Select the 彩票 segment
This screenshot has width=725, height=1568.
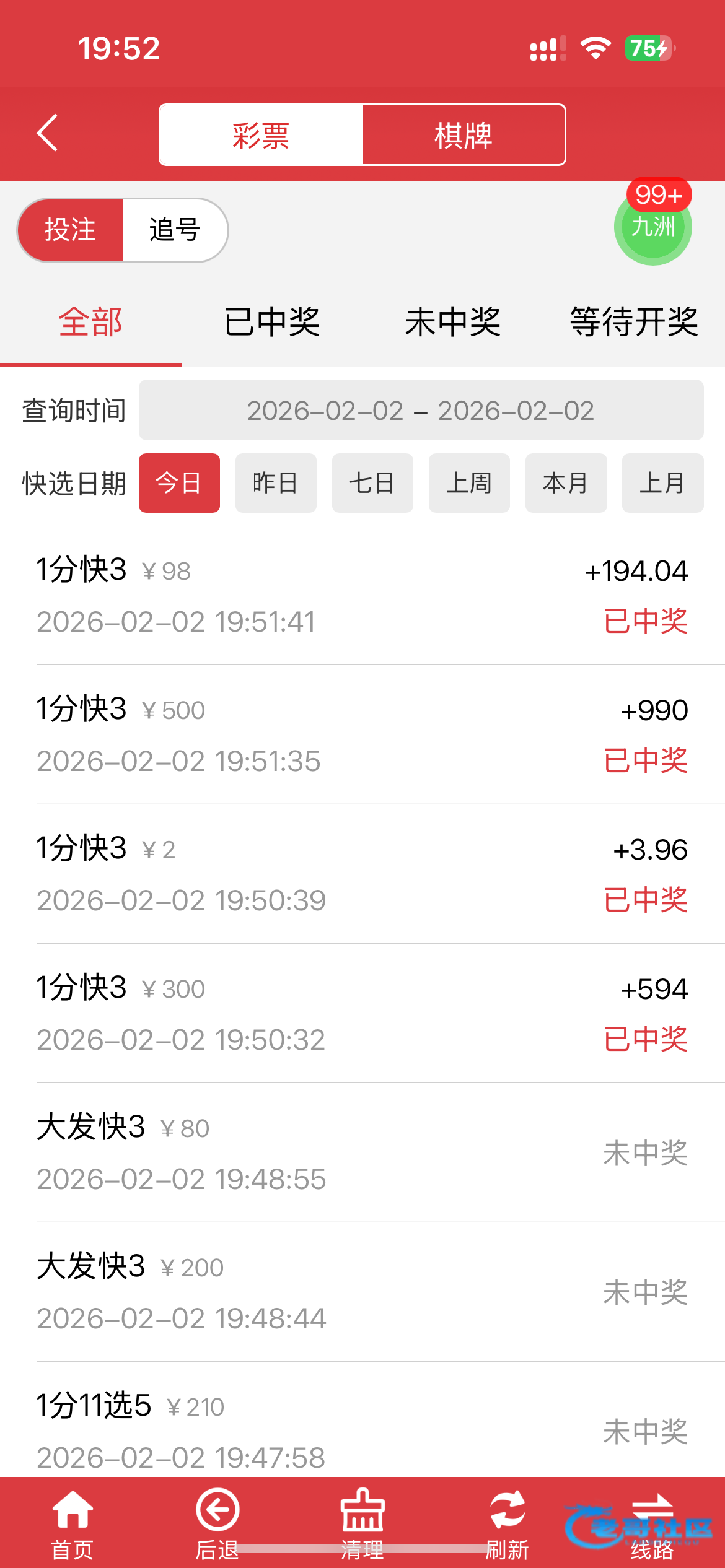tap(261, 135)
